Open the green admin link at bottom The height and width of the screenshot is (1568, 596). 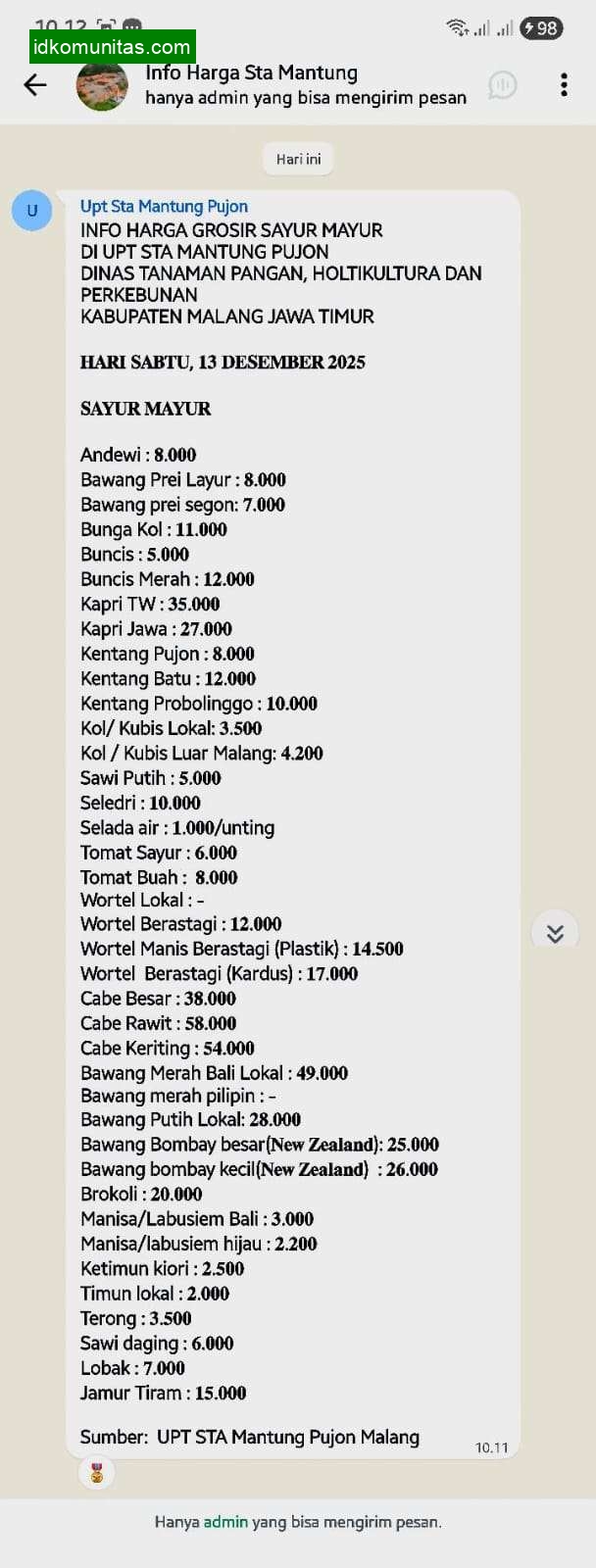226,1522
